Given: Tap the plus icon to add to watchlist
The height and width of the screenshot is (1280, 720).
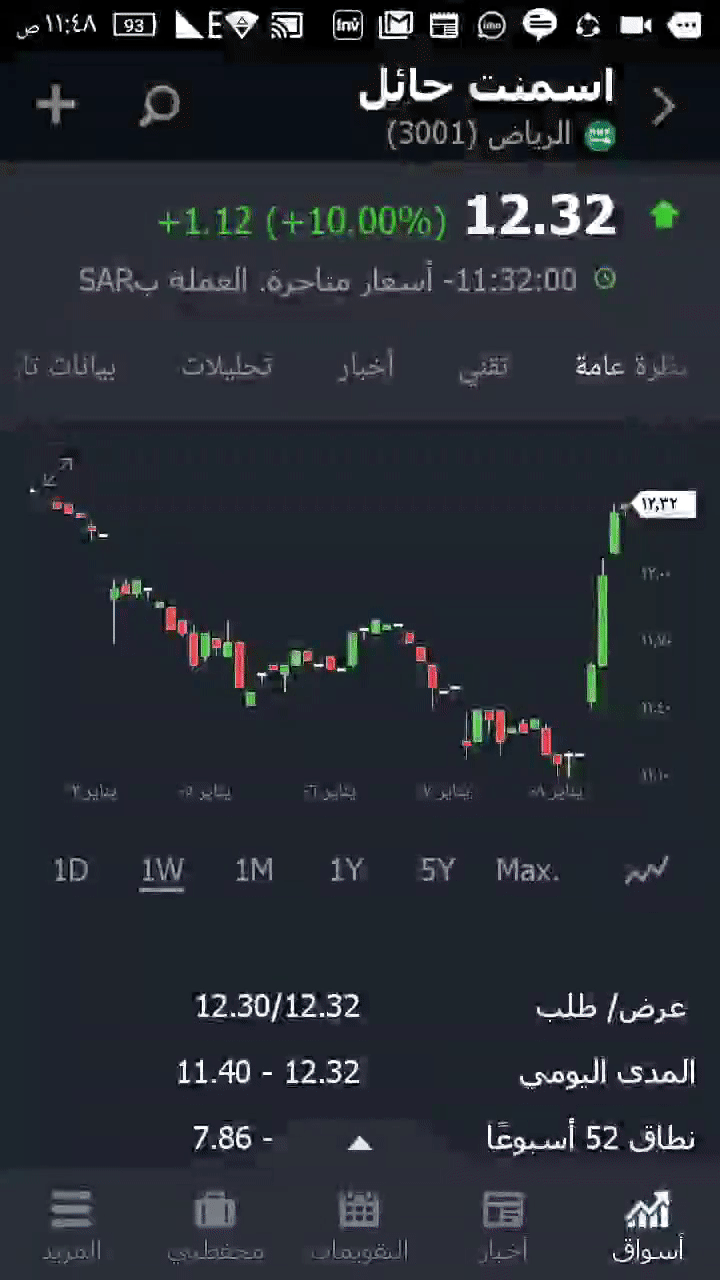Looking at the screenshot, I should [56, 104].
